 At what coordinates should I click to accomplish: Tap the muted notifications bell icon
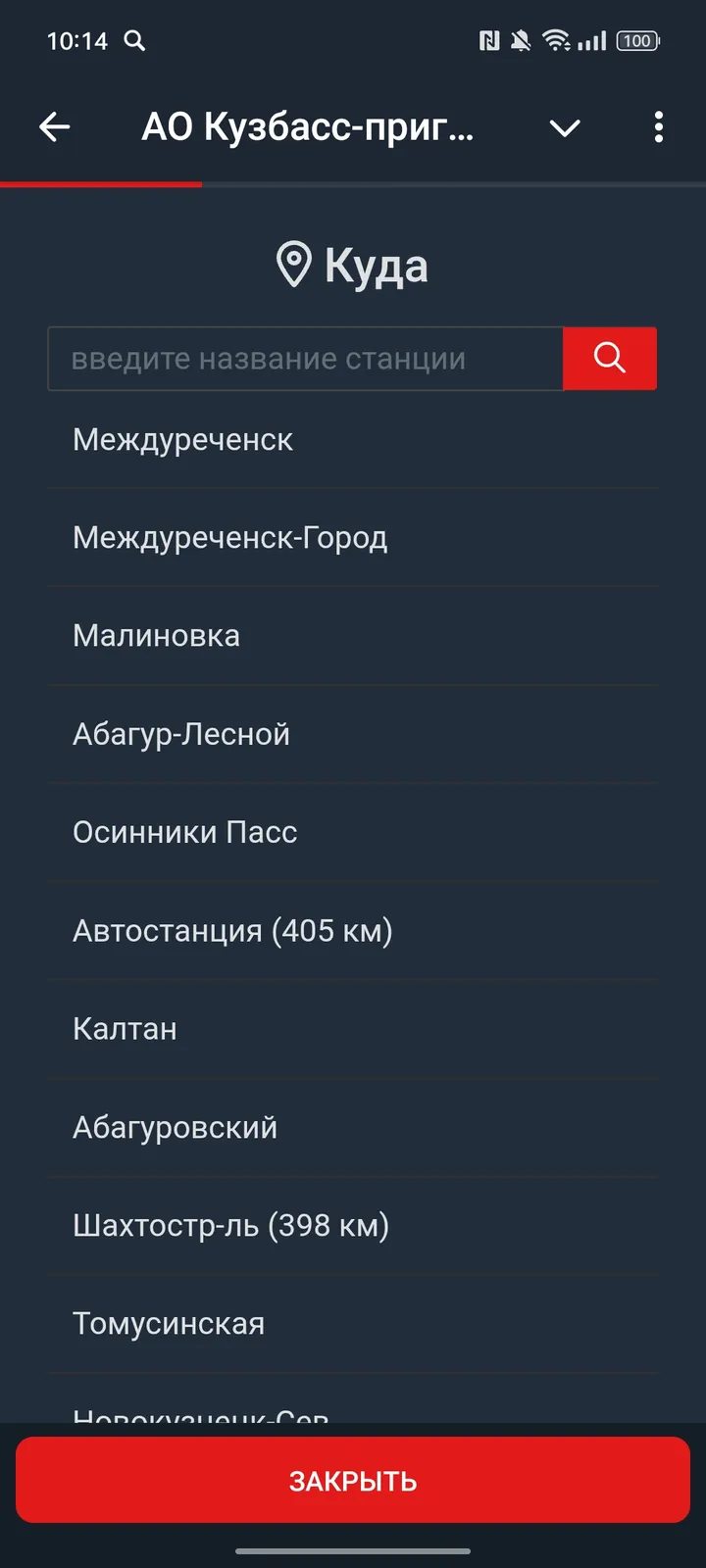(520, 41)
